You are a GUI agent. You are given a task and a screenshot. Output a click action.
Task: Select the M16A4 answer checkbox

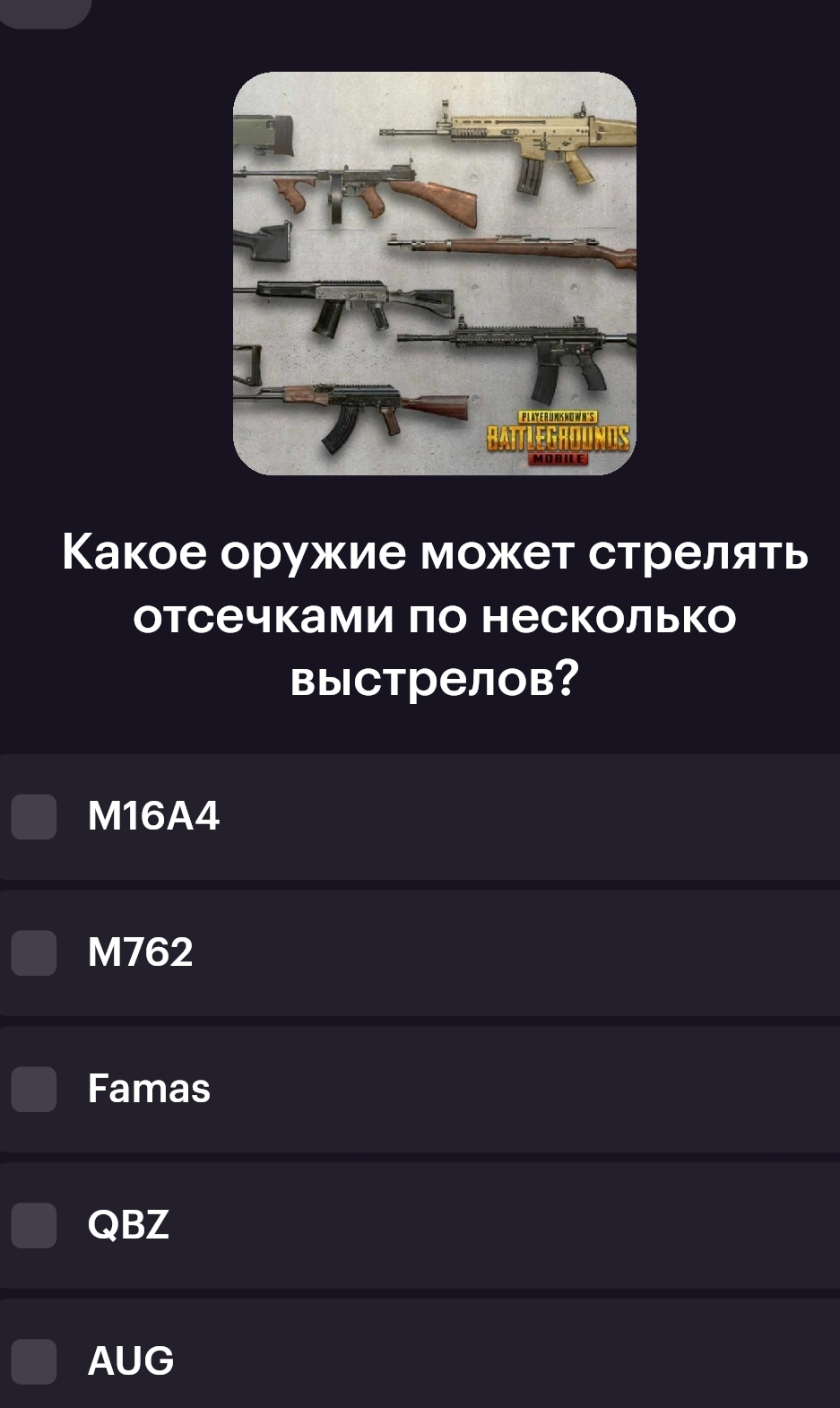(34, 816)
